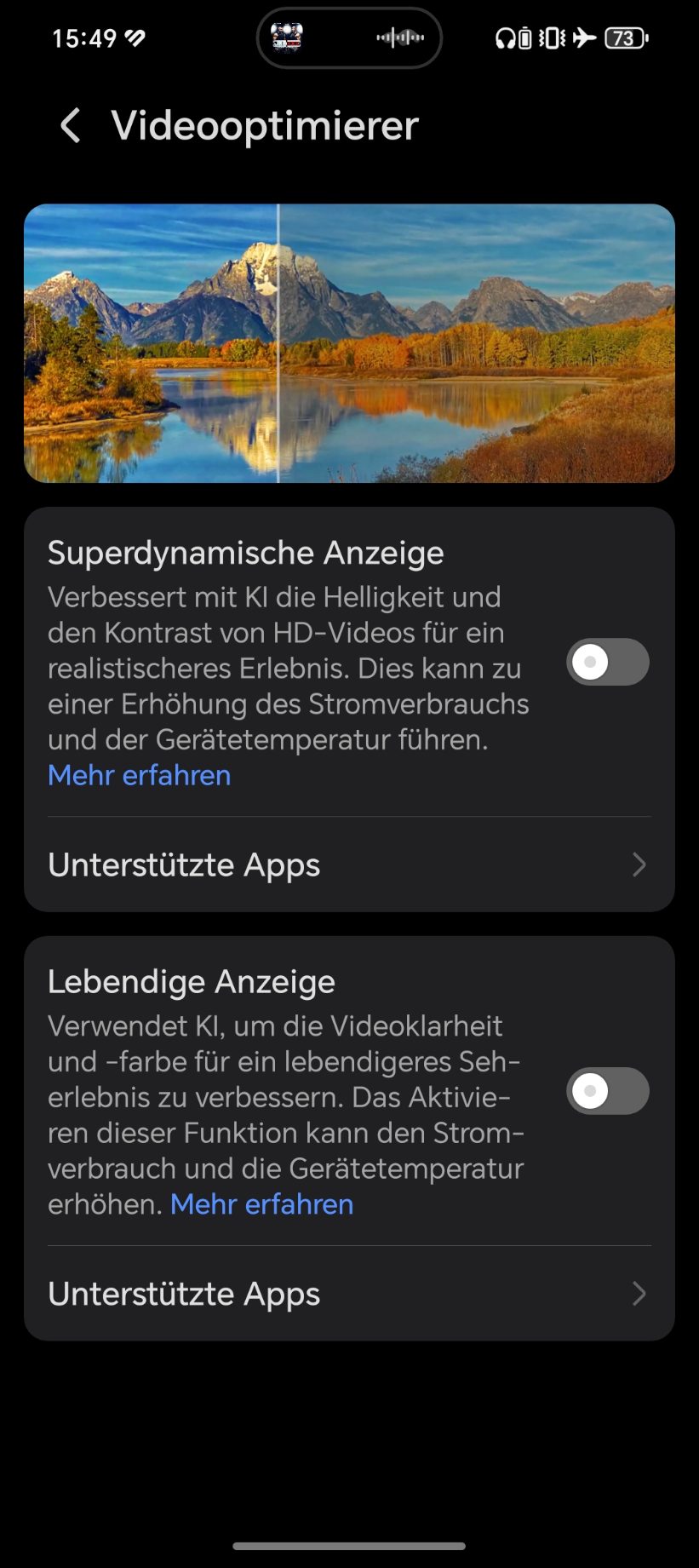This screenshot has width=699, height=1568.
Task: Go back from Videooptimierer
Action: (x=71, y=126)
